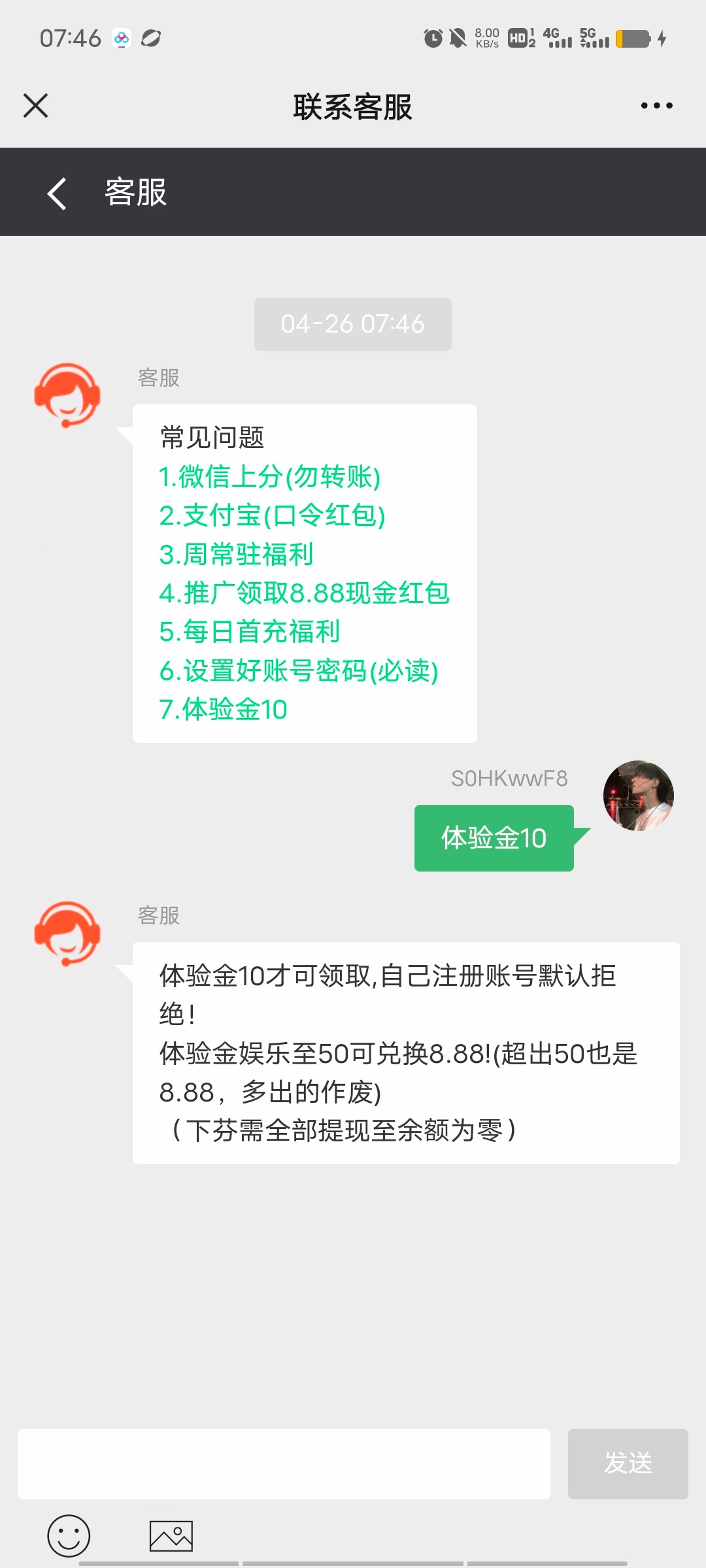
Task: Tap the 发送 send button
Action: pyautogui.click(x=628, y=1463)
